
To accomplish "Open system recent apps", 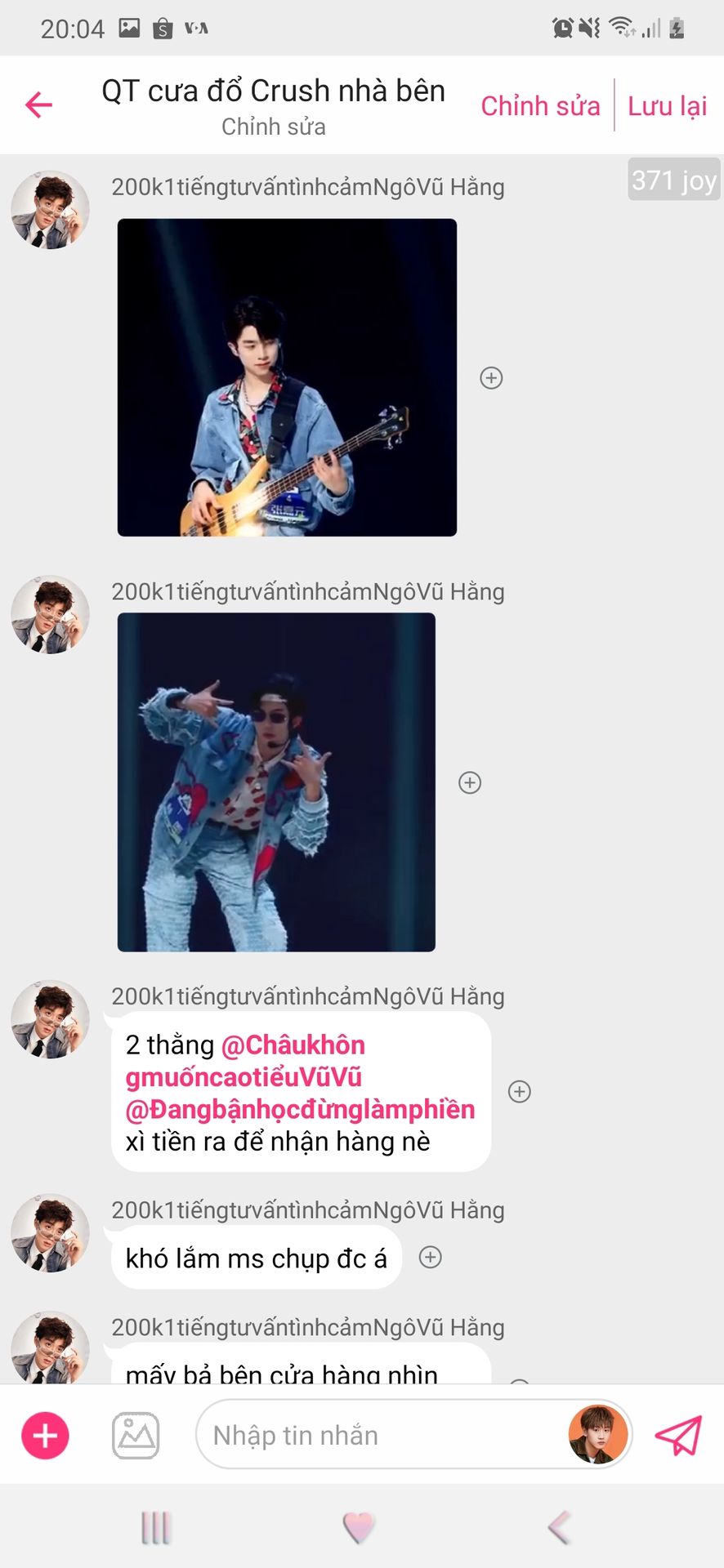I will pos(155,1527).
